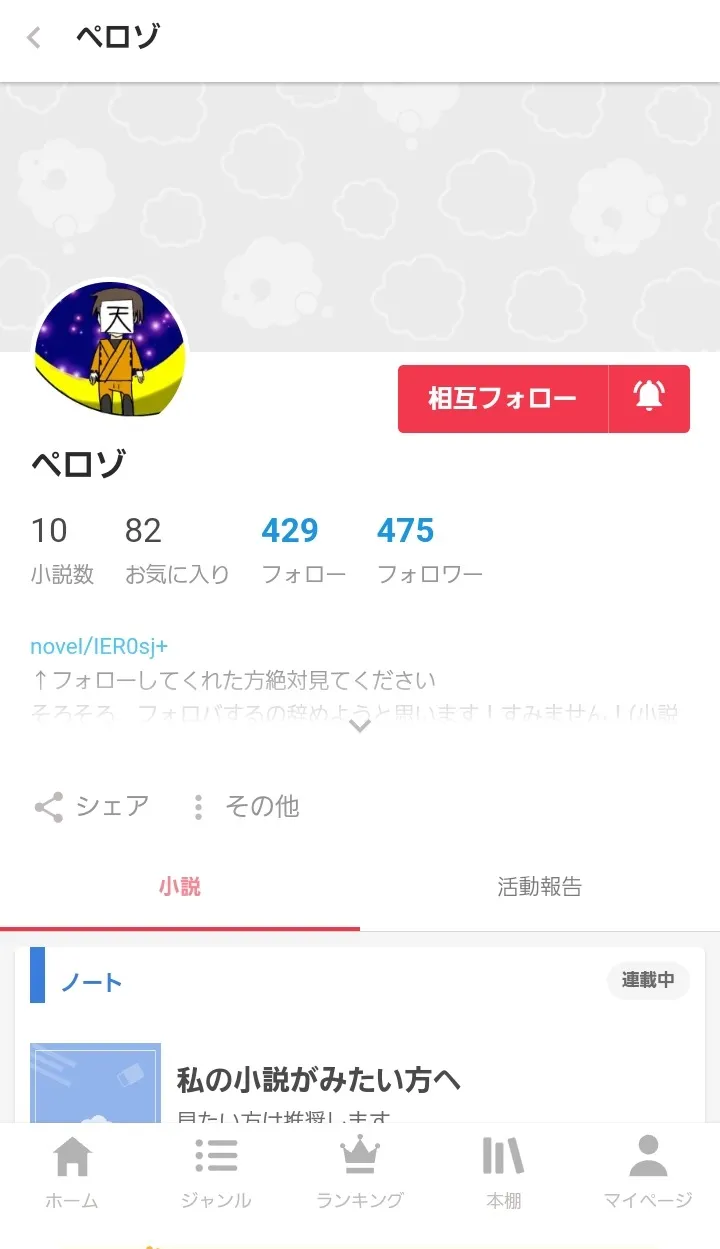Screen dimensions: 720x1249
Task: Expand the profile description chevron
Action: tap(360, 726)
